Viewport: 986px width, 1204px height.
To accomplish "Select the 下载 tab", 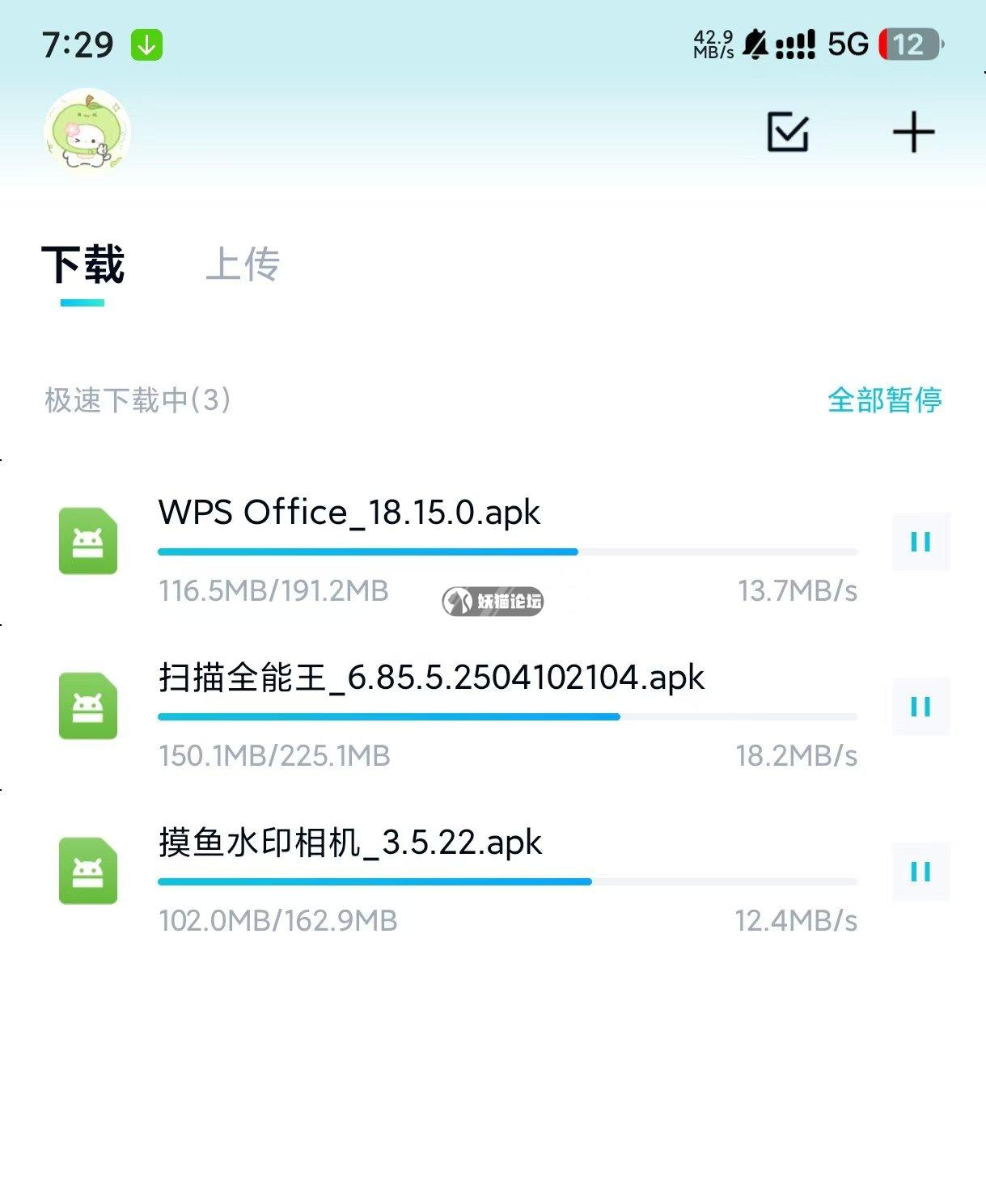I will tap(83, 264).
